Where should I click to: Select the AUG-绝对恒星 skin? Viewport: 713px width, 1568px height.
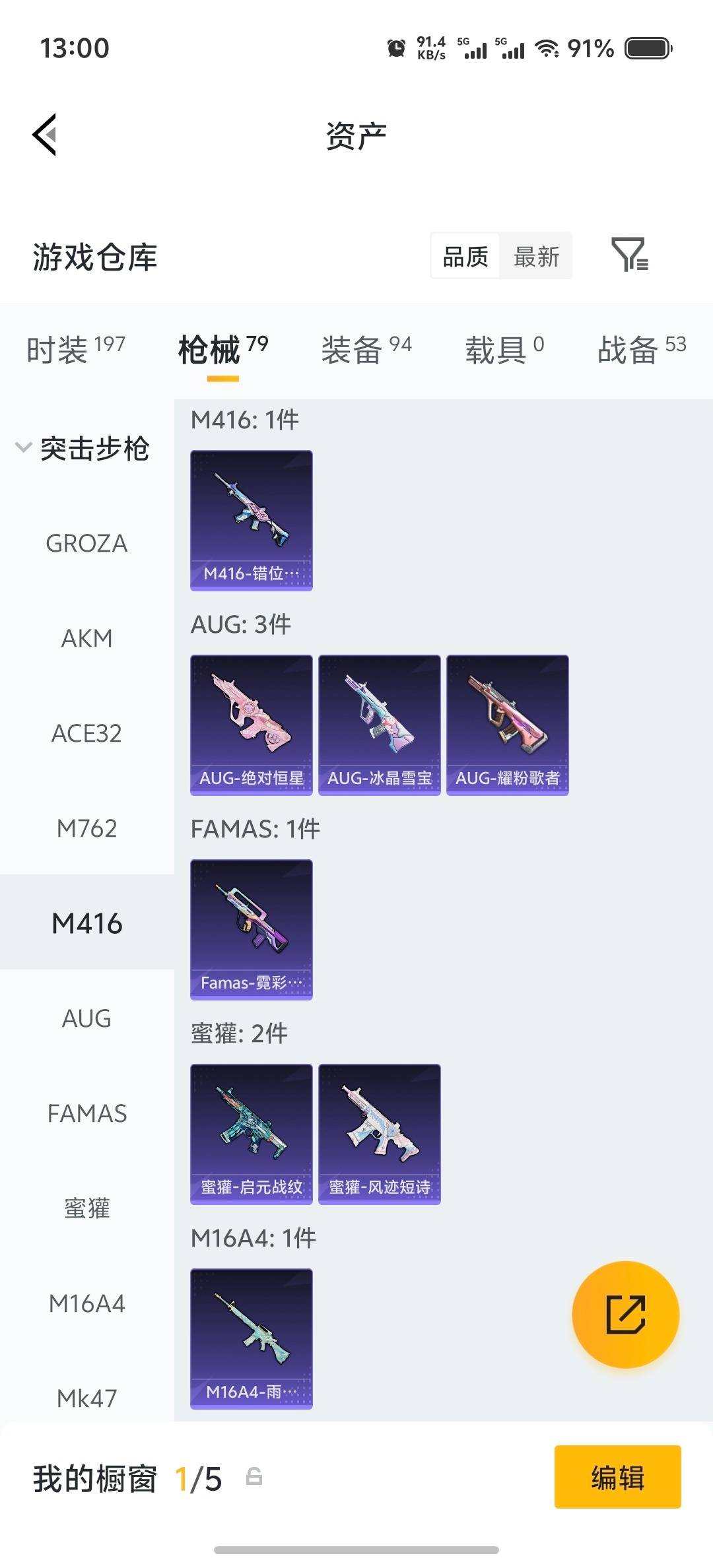(251, 723)
